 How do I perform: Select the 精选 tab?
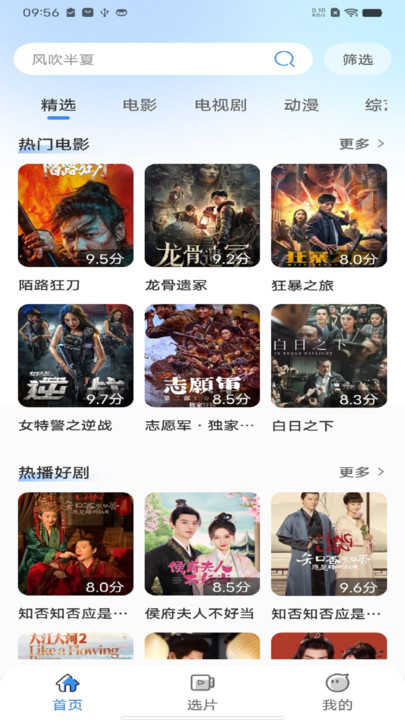point(58,105)
